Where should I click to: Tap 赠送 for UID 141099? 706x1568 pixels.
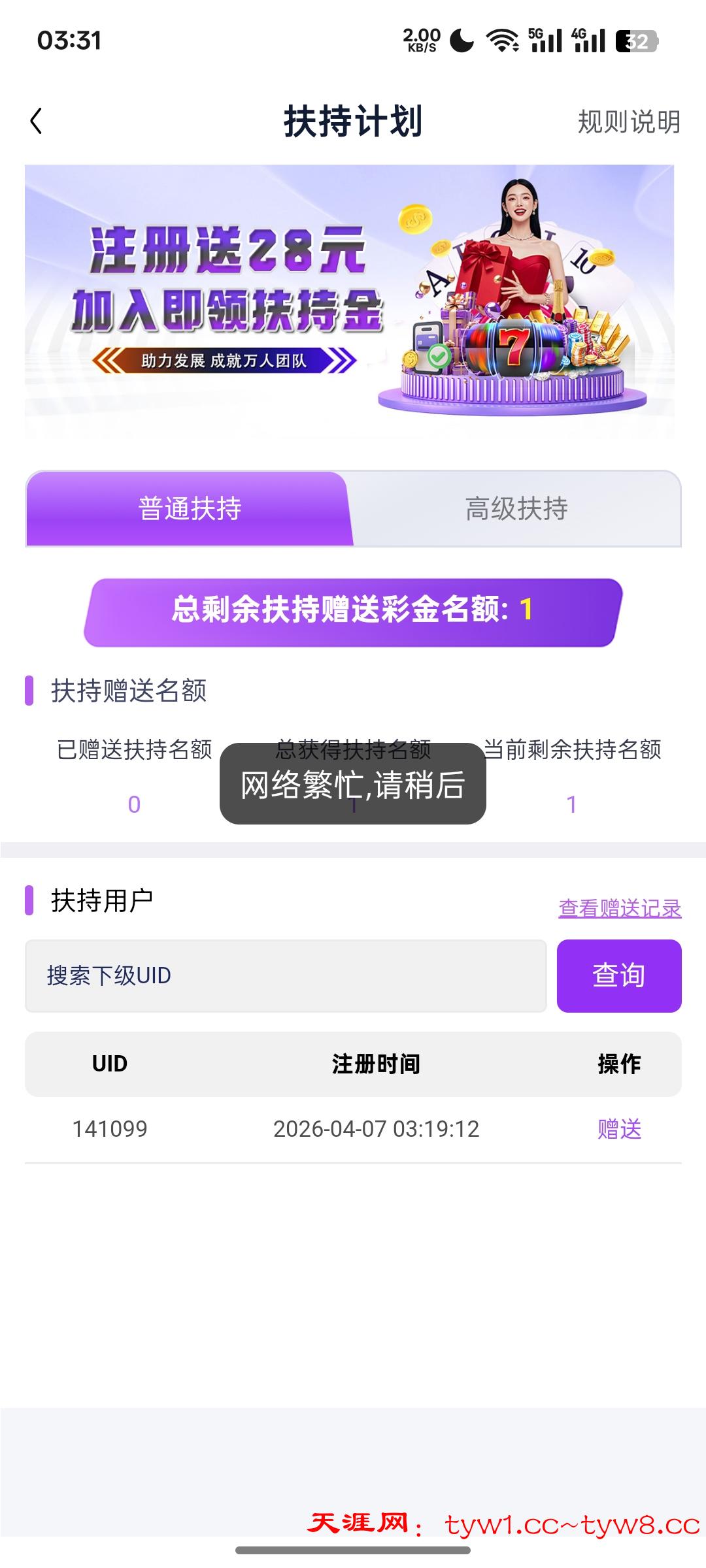coord(619,1129)
